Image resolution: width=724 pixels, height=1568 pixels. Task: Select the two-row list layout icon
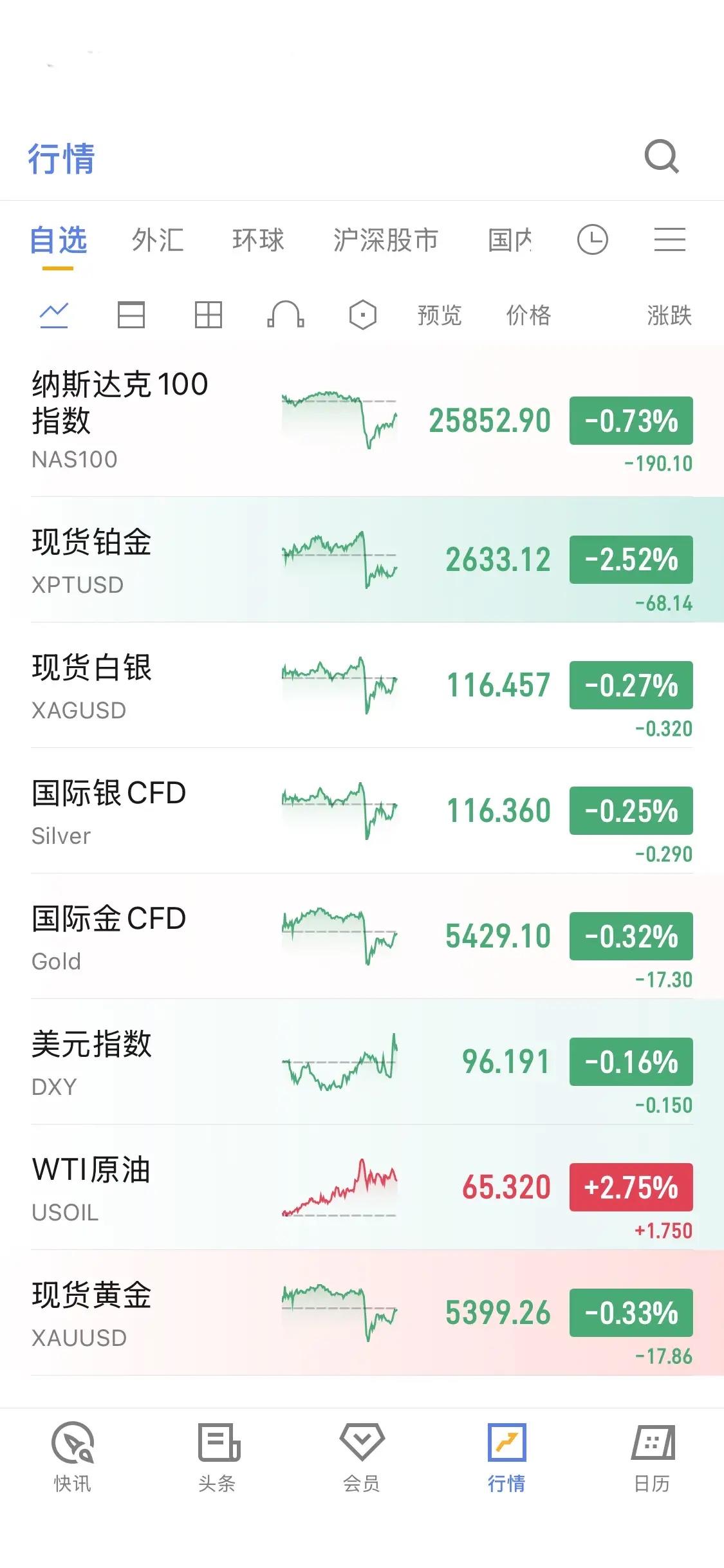[x=131, y=315]
